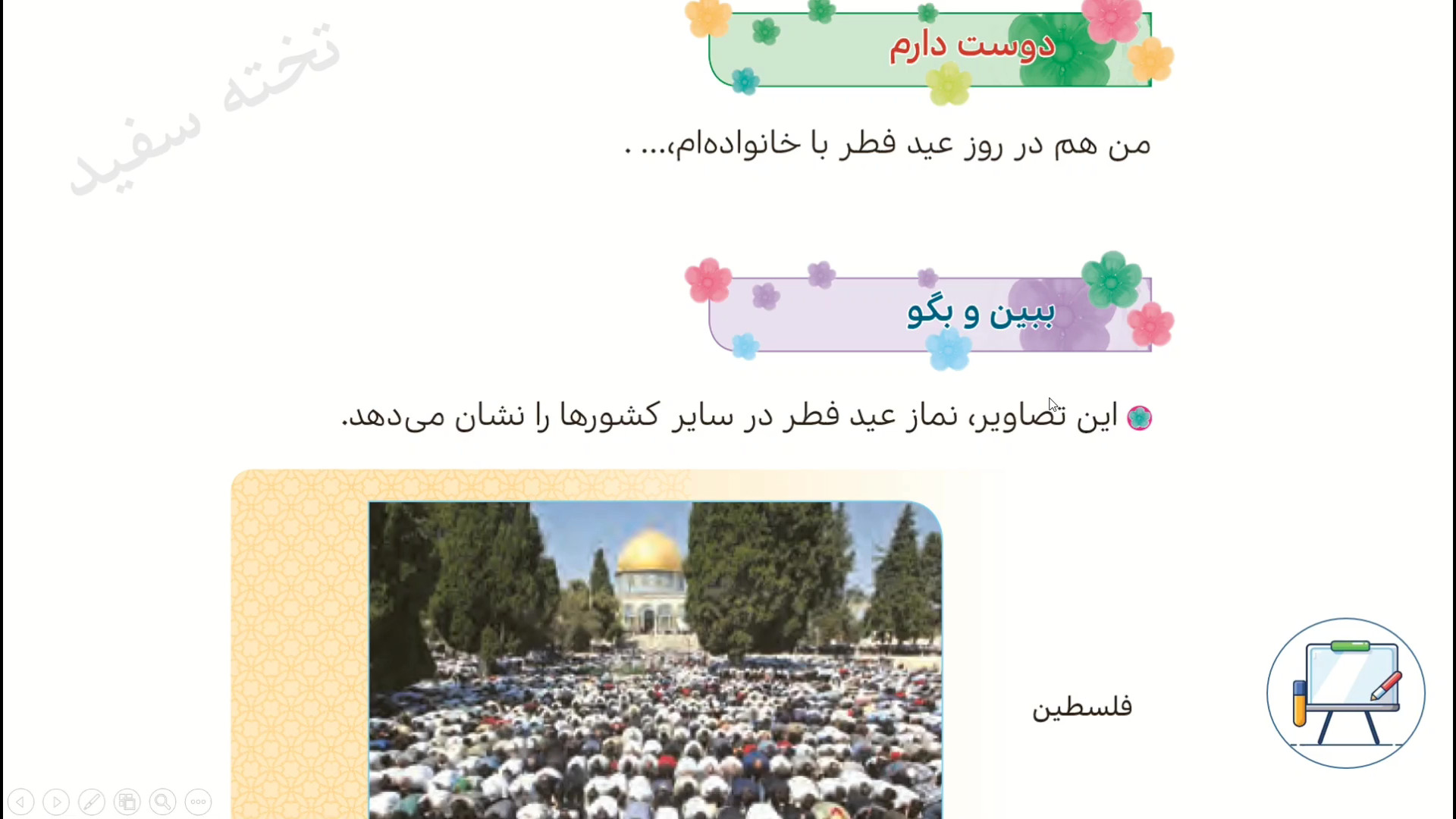Image resolution: width=1456 pixels, height=819 pixels.
Task: Zoom into the slide with magnifier
Action: click(162, 802)
